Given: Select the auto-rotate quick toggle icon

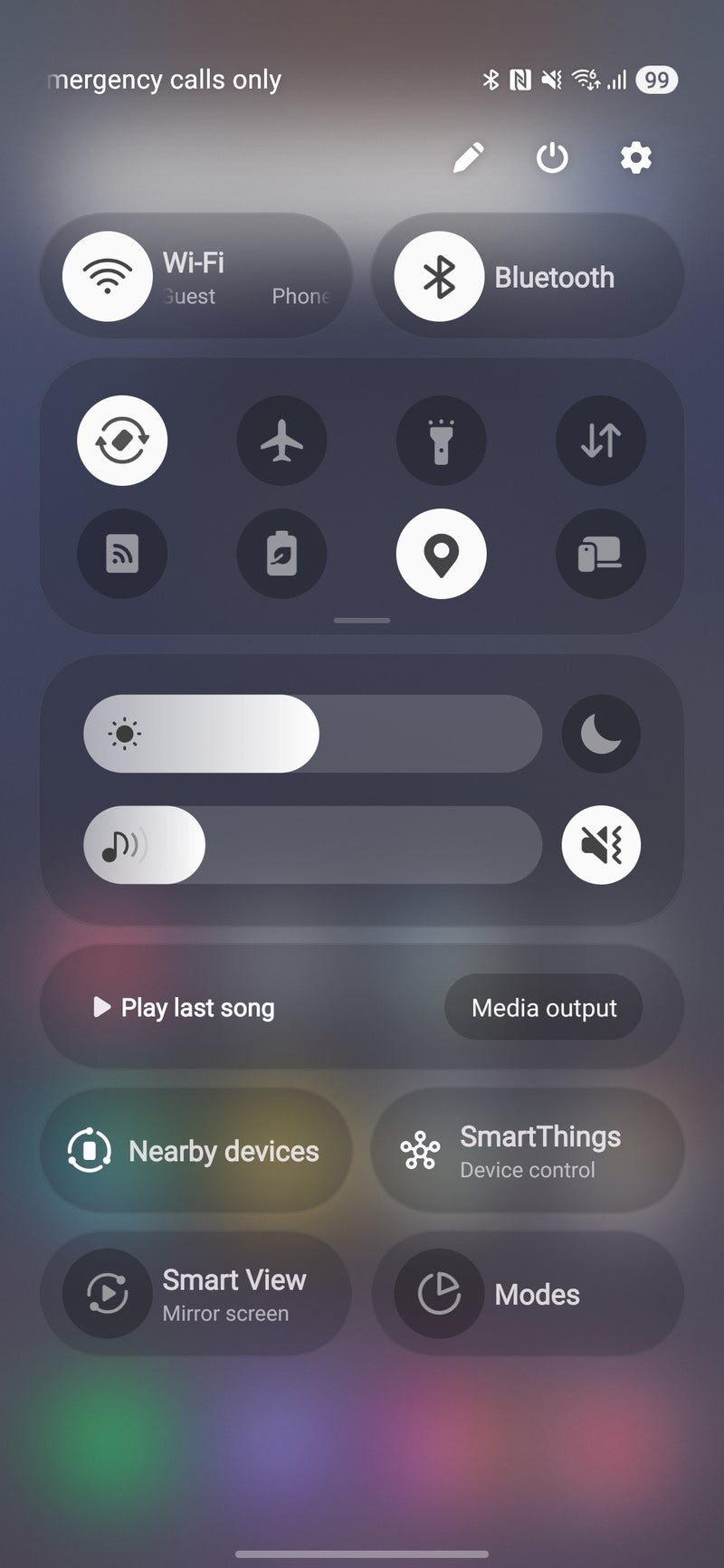Looking at the screenshot, I should pyautogui.click(x=123, y=441).
